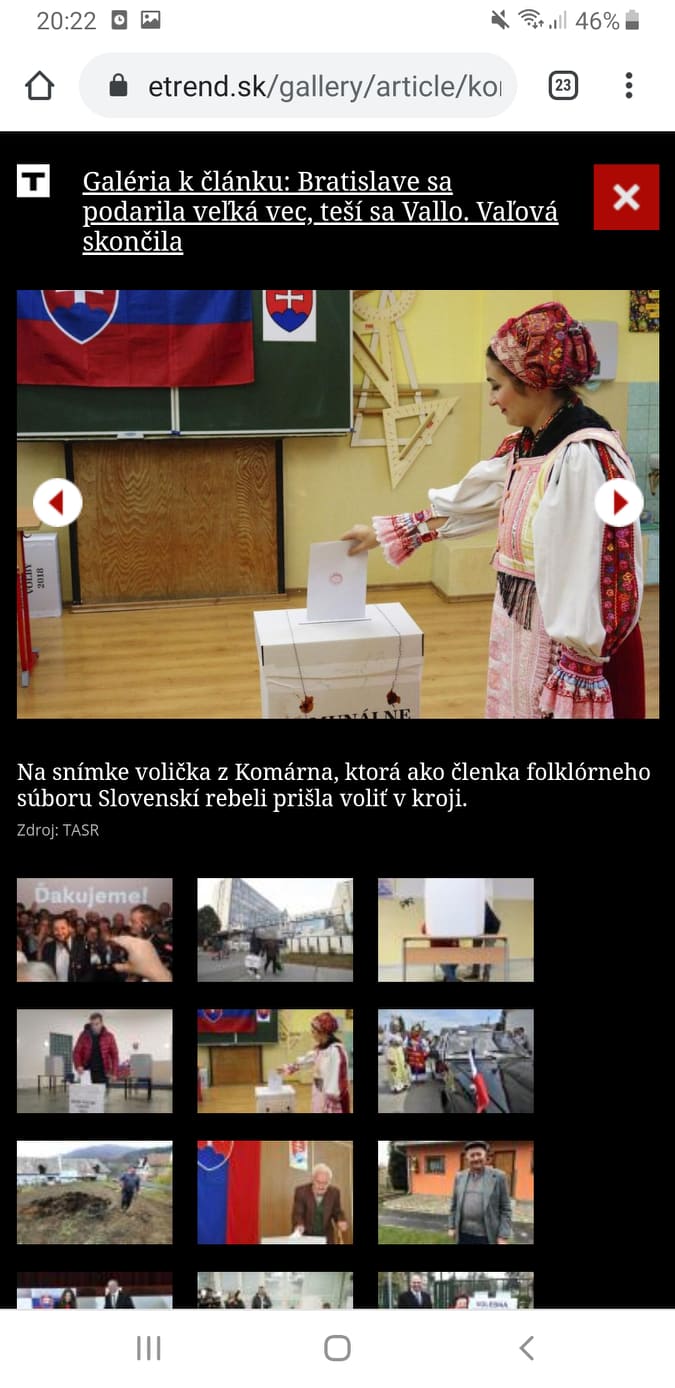Open the Ďakujeme crowd thumbnail

pyautogui.click(x=95, y=930)
